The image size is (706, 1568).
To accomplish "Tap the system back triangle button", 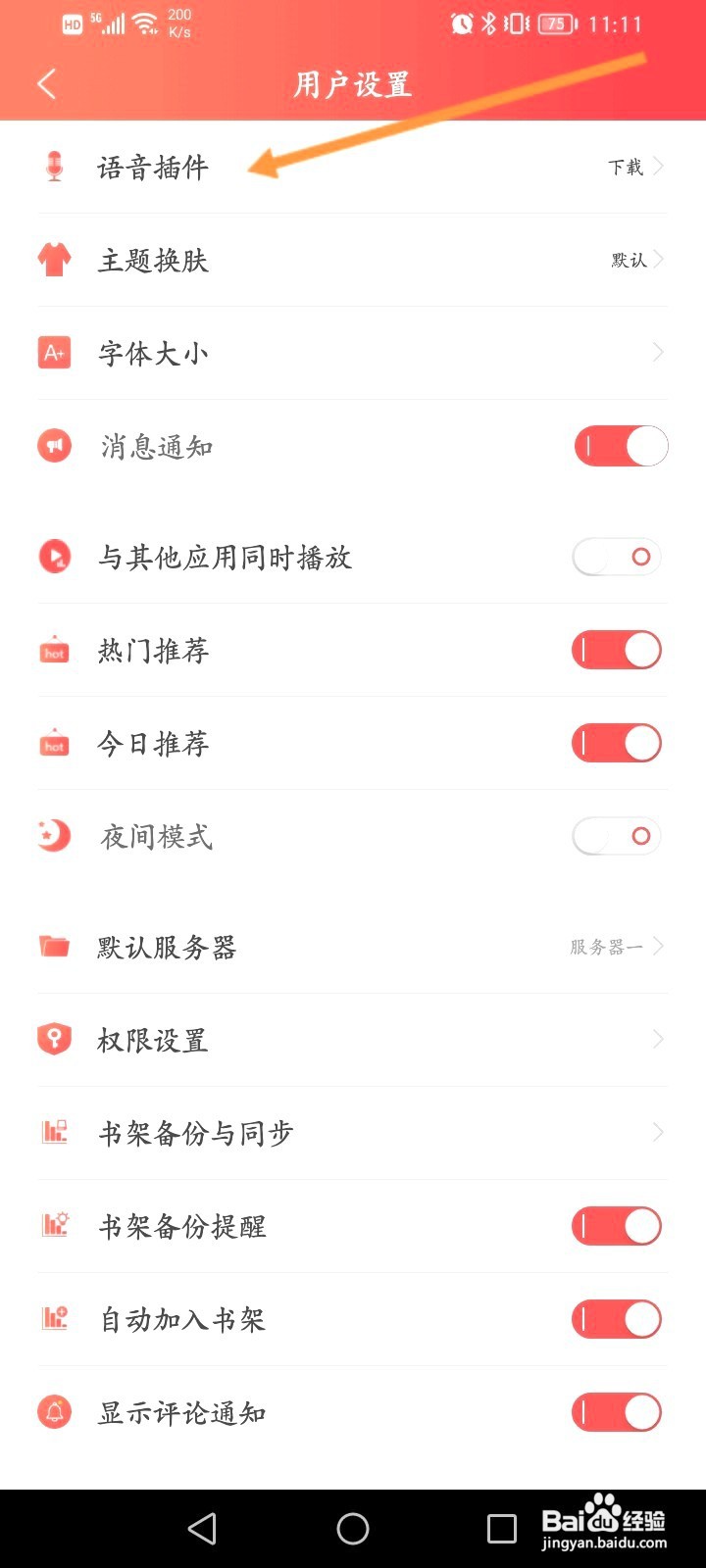I will (202, 1528).
